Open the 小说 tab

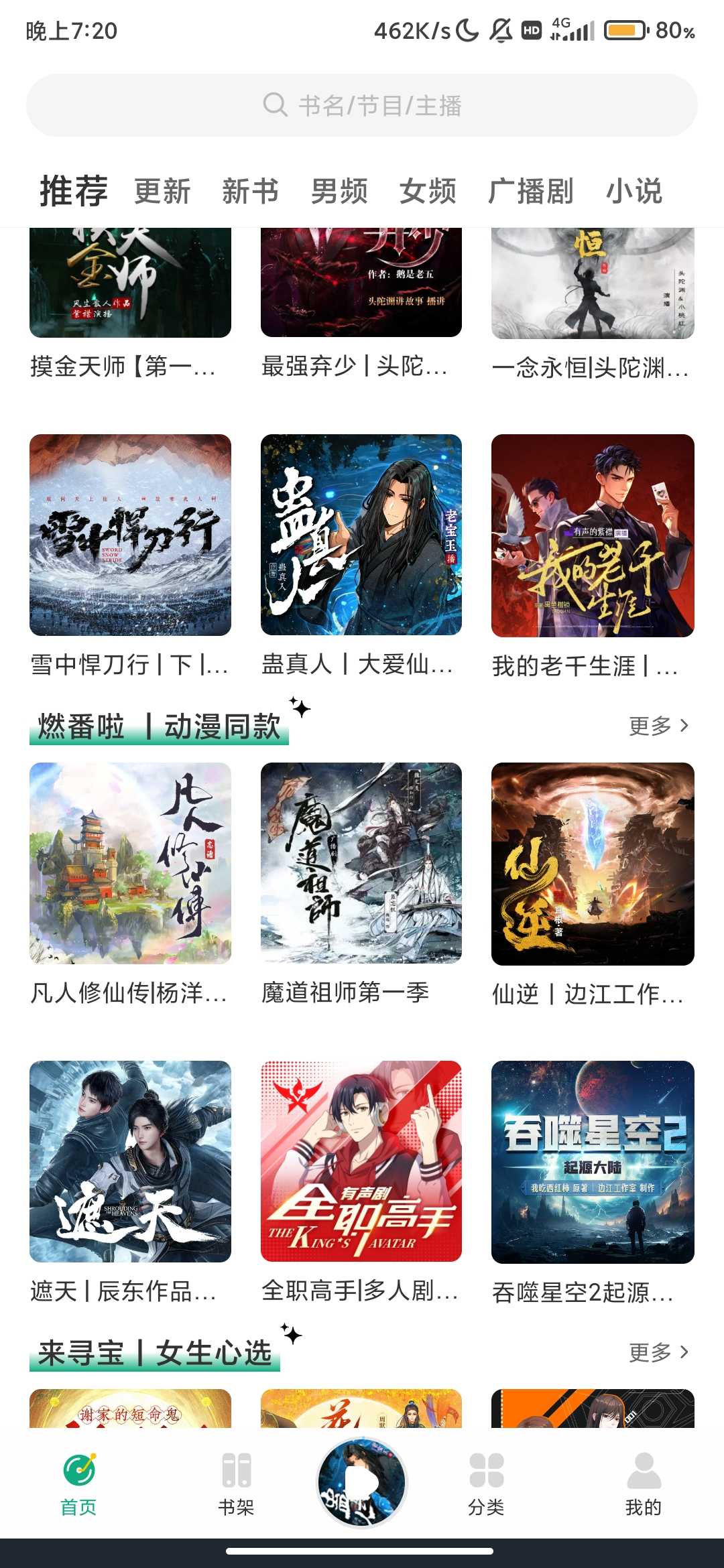[x=634, y=192]
